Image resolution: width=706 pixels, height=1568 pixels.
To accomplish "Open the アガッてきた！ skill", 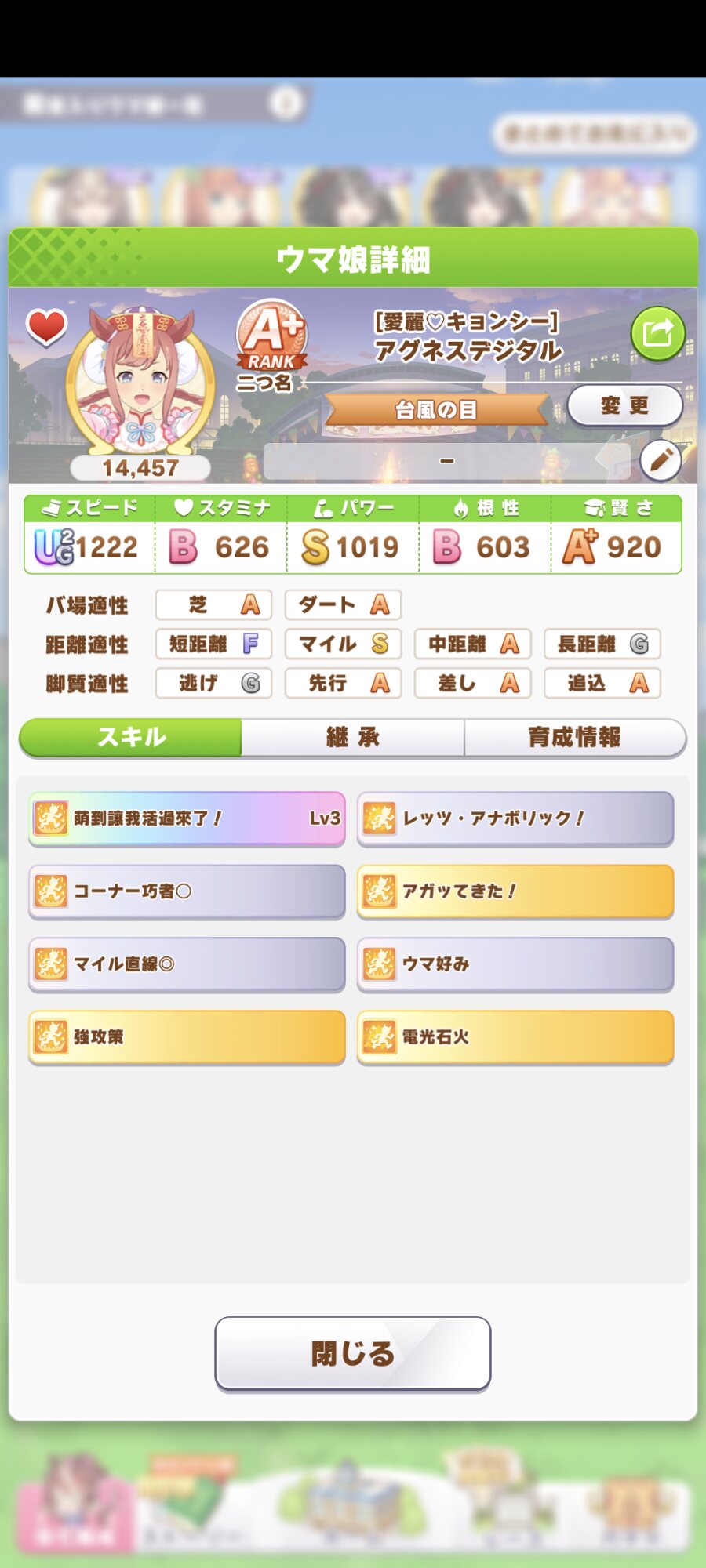I will [x=515, y=891].
